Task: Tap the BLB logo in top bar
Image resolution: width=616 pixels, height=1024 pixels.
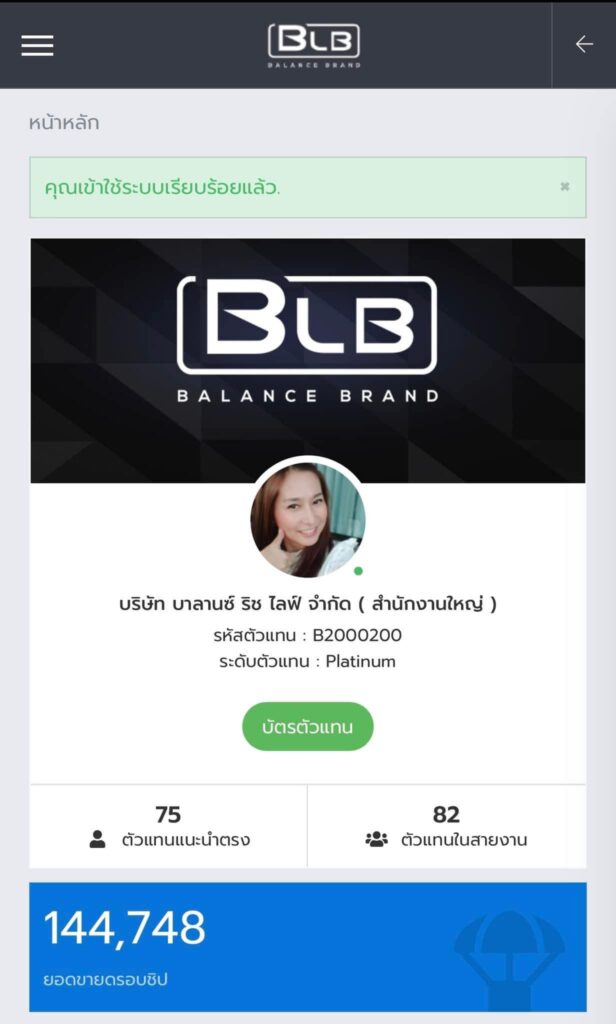Action: pos(313,45)
